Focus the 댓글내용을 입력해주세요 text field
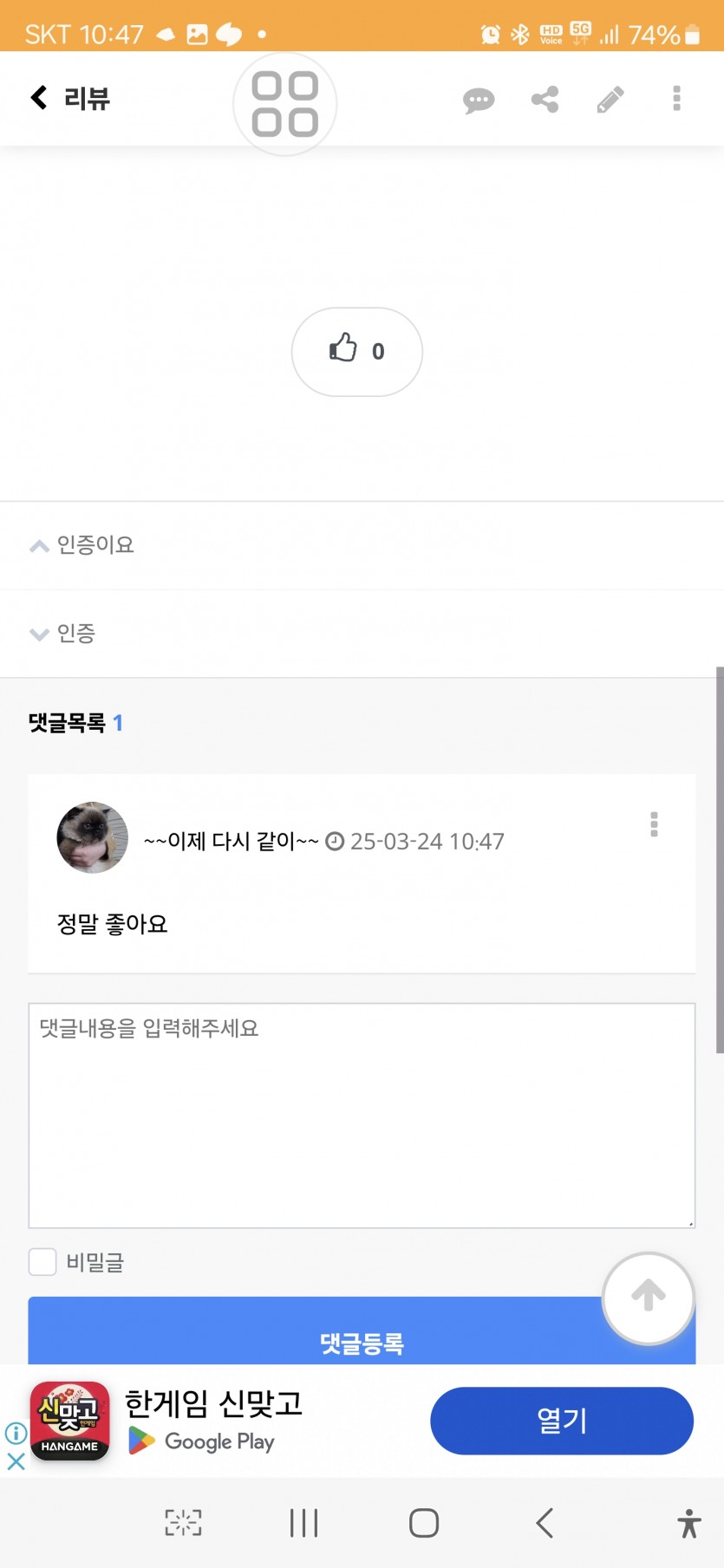 362,1116
